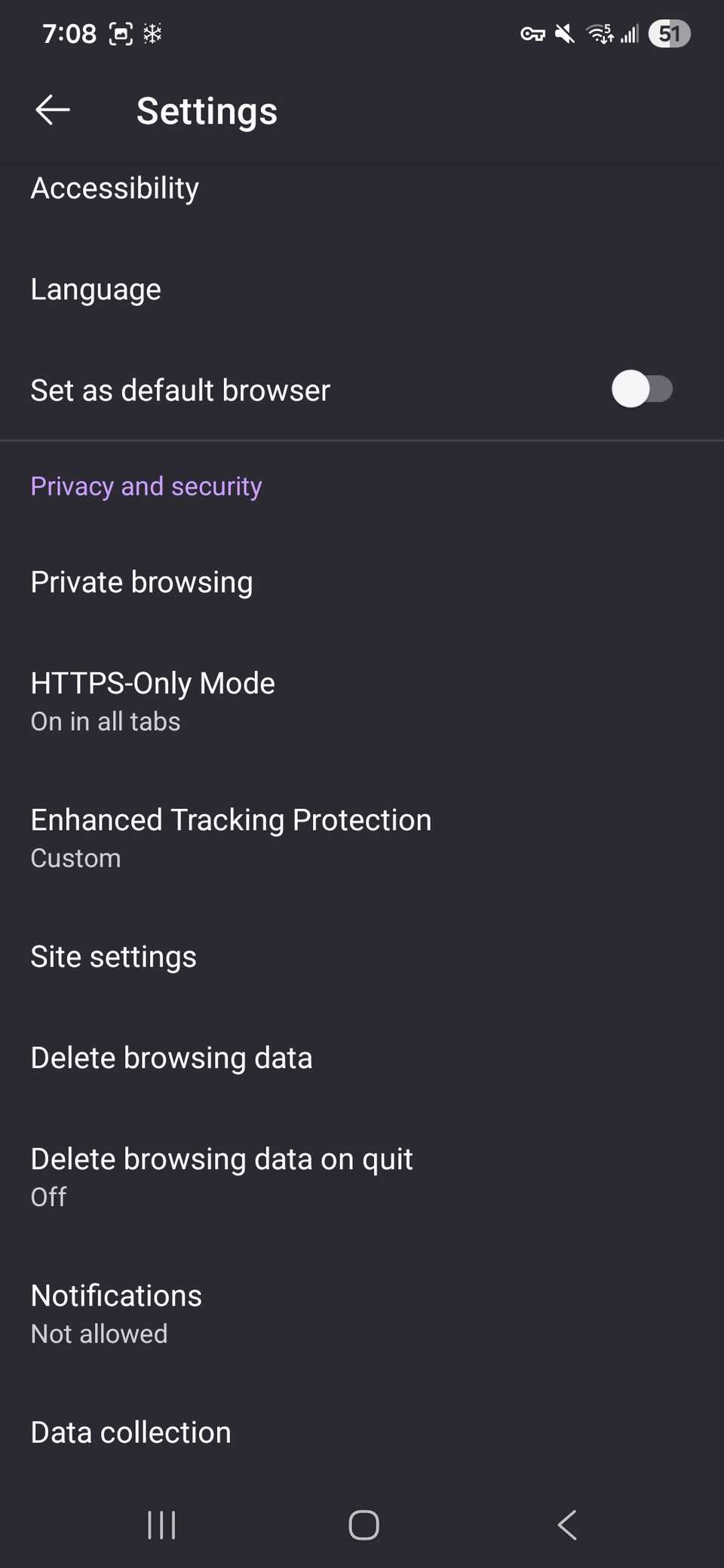The height and width of the screenshot is (1568, 724).
Task: Open the Language selection screen
Action: (96, 289)
